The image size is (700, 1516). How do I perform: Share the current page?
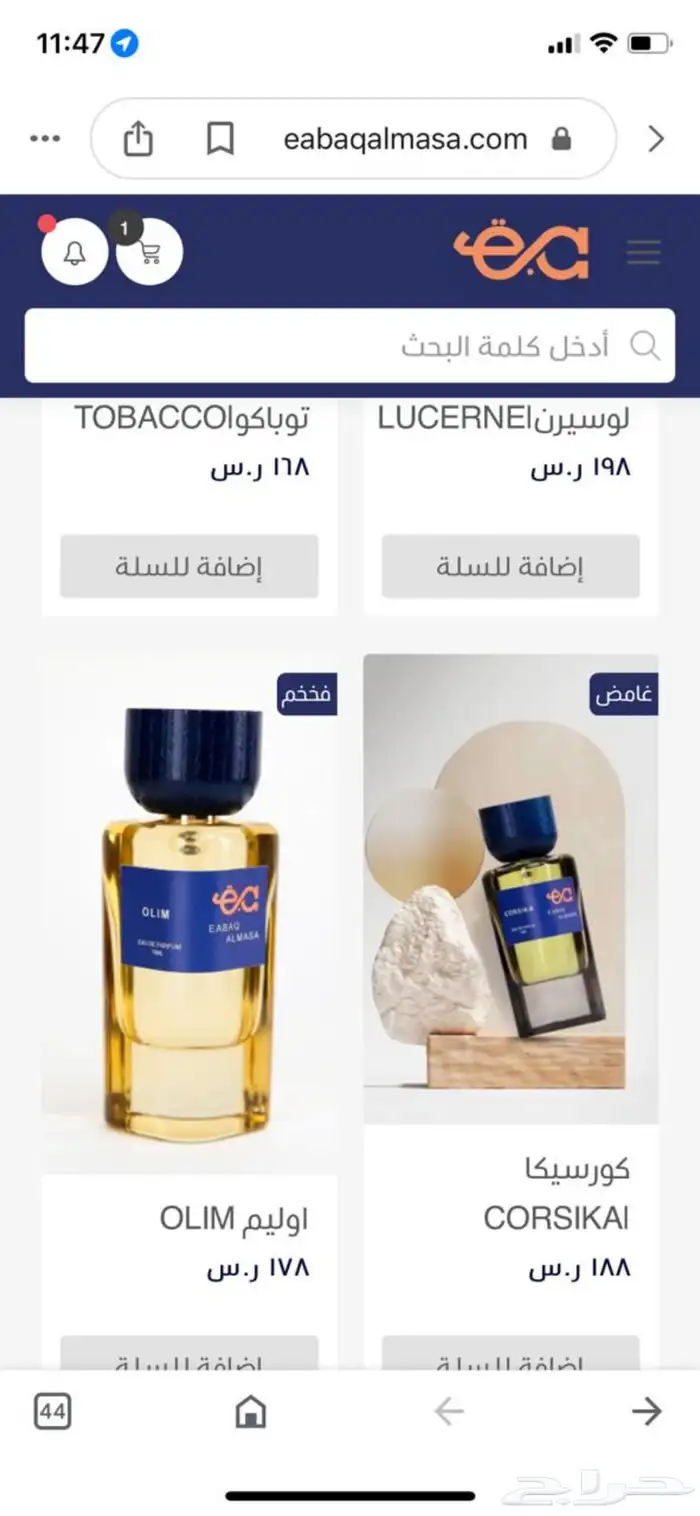click(138, 139)
